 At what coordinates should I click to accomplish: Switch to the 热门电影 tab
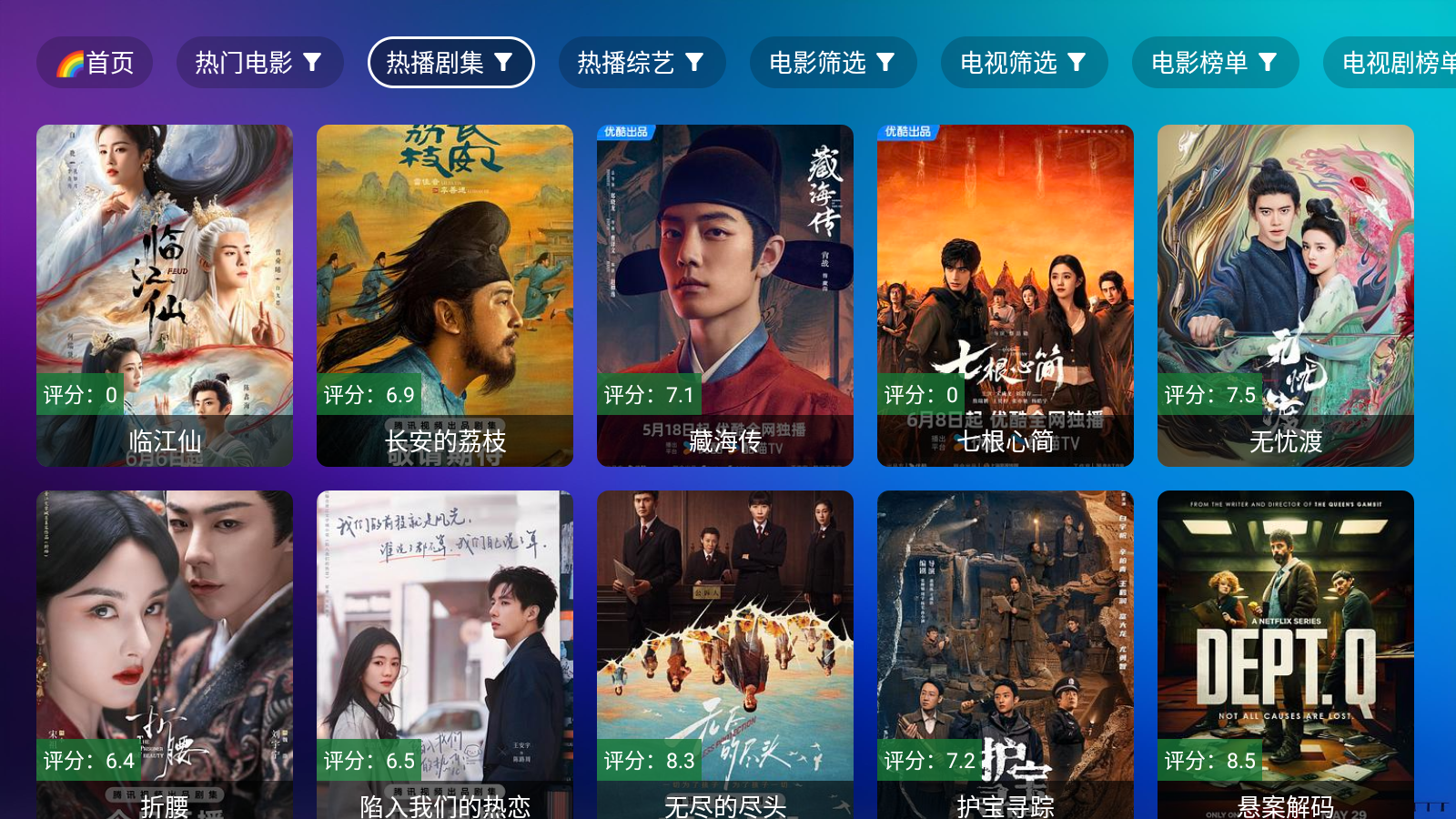click(x=259, y=63)
